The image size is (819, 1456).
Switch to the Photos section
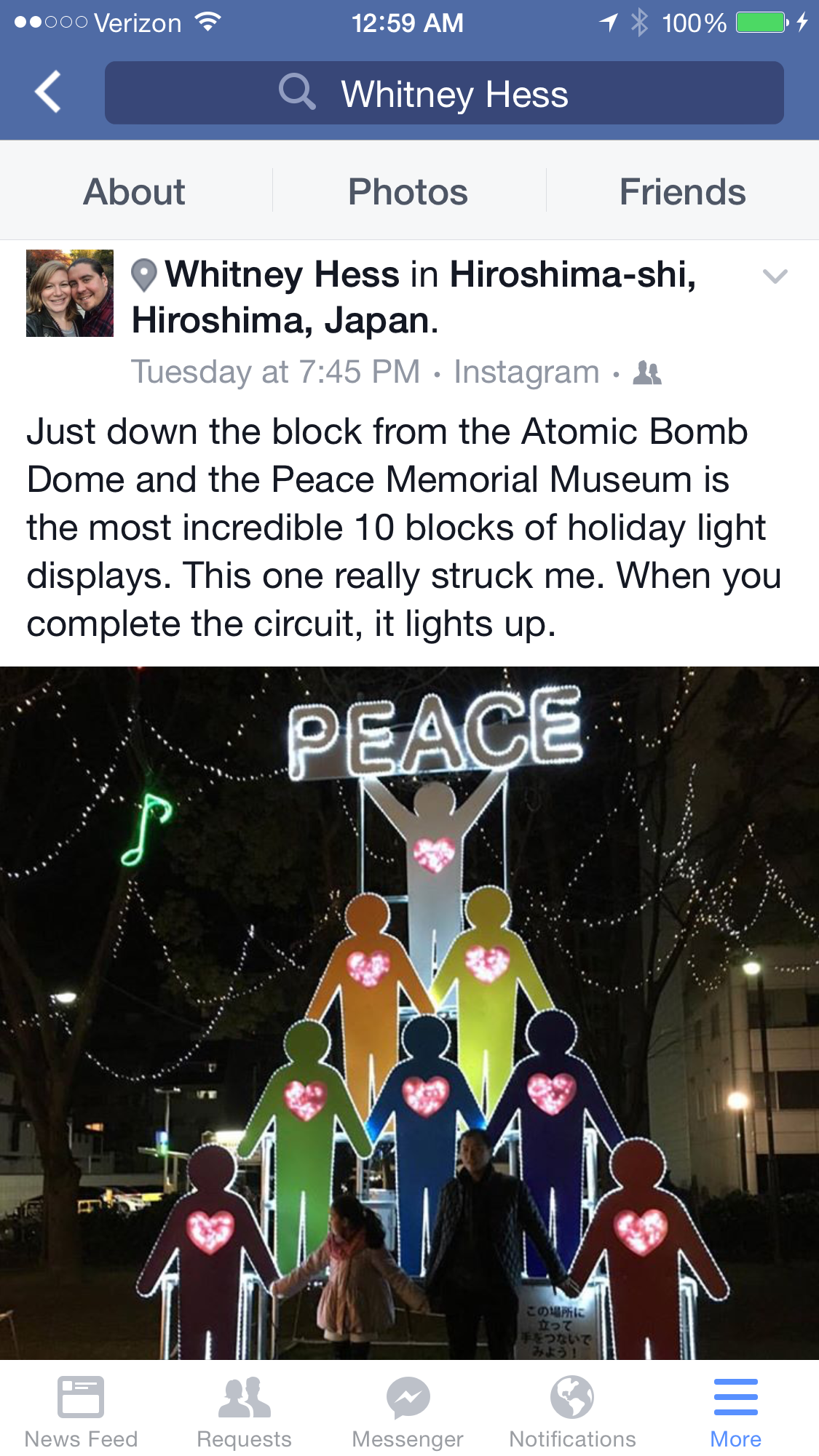point(408,192)
